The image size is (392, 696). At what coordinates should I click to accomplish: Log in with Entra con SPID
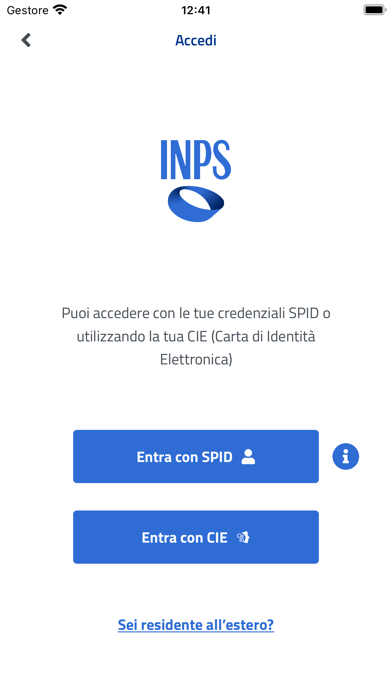[x=196, y=456]
